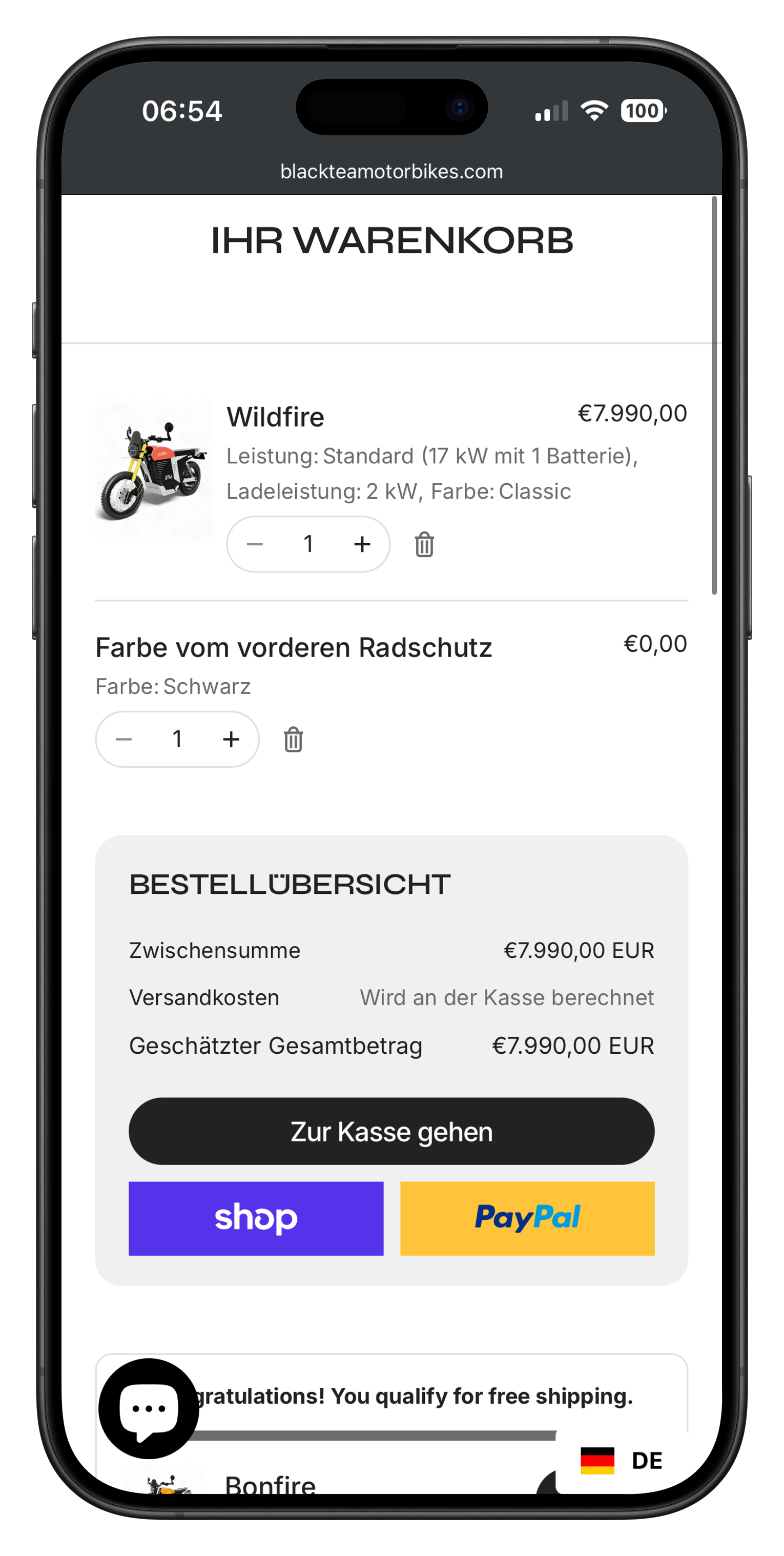Check out using PayPal

[x=527, y=1218]
